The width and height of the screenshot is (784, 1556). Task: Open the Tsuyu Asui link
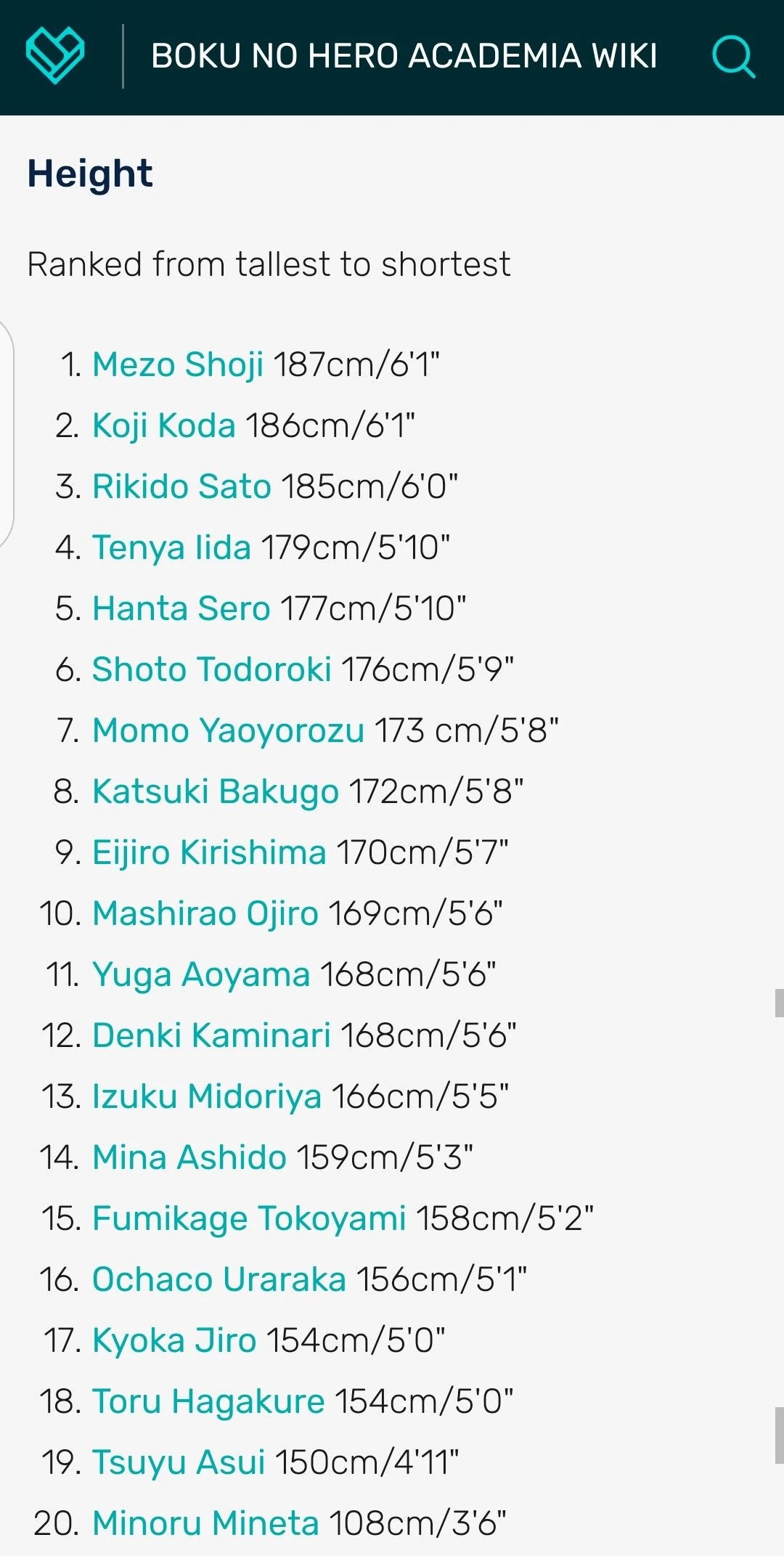[x=179, y=1462]
